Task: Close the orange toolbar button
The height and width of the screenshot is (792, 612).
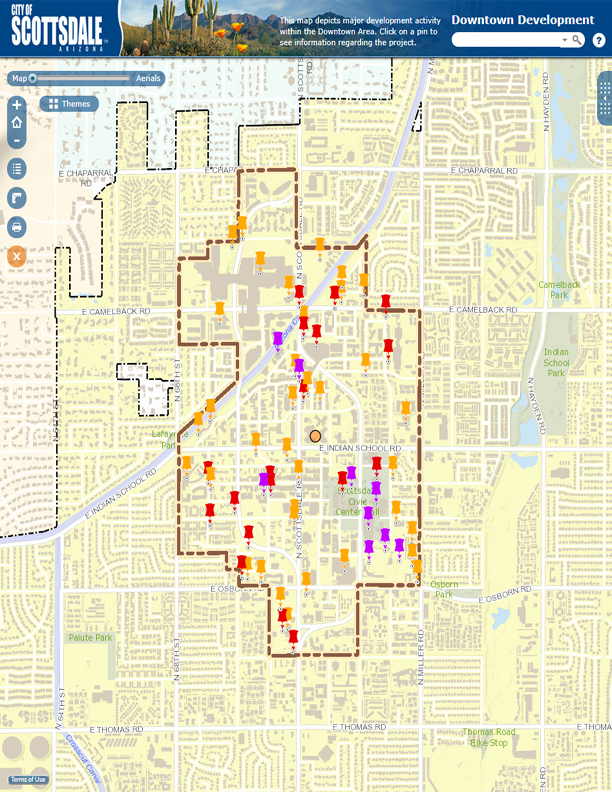Action: [x=17, y=256]
